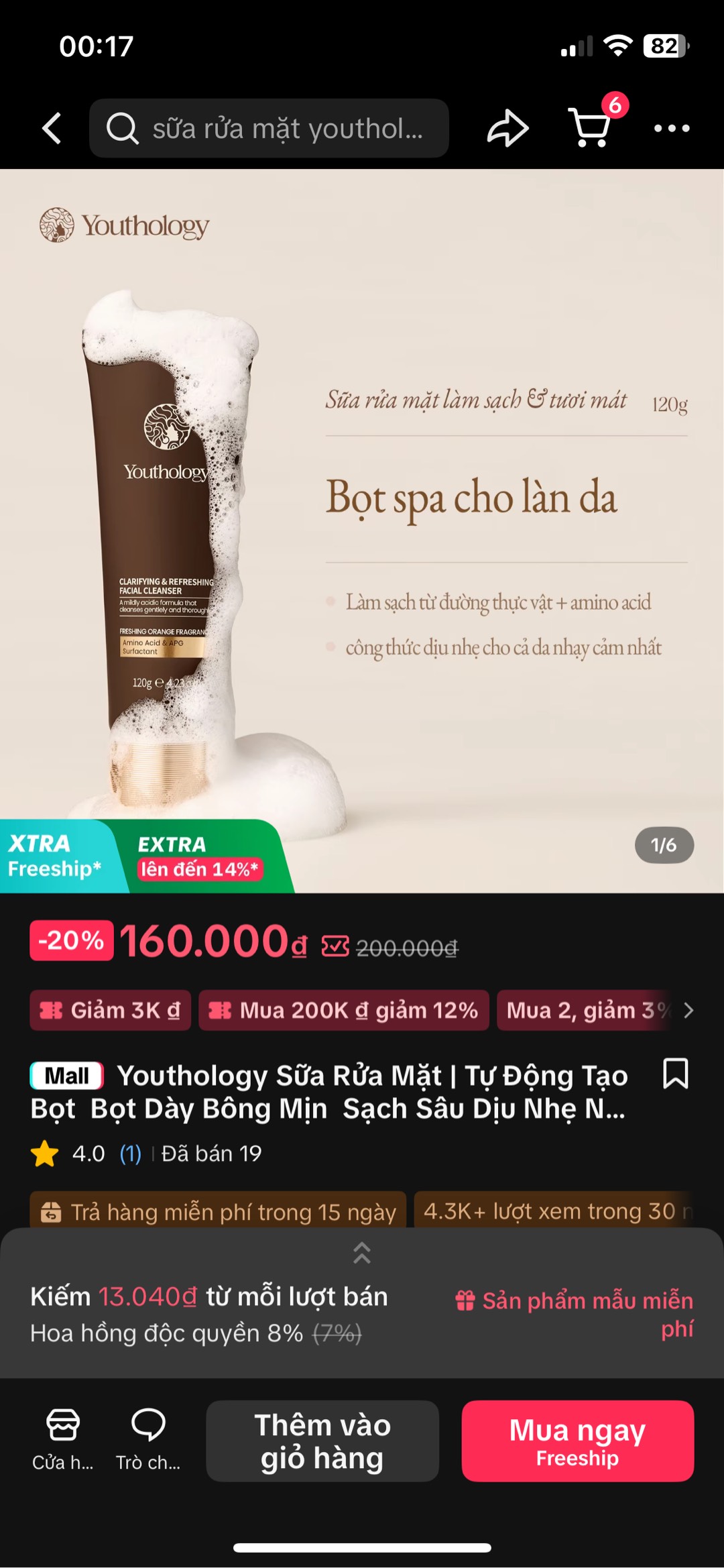The image size is (724, 1568).
Task: Open the three-dot overflow menu
Action: [x=671, y=128]
